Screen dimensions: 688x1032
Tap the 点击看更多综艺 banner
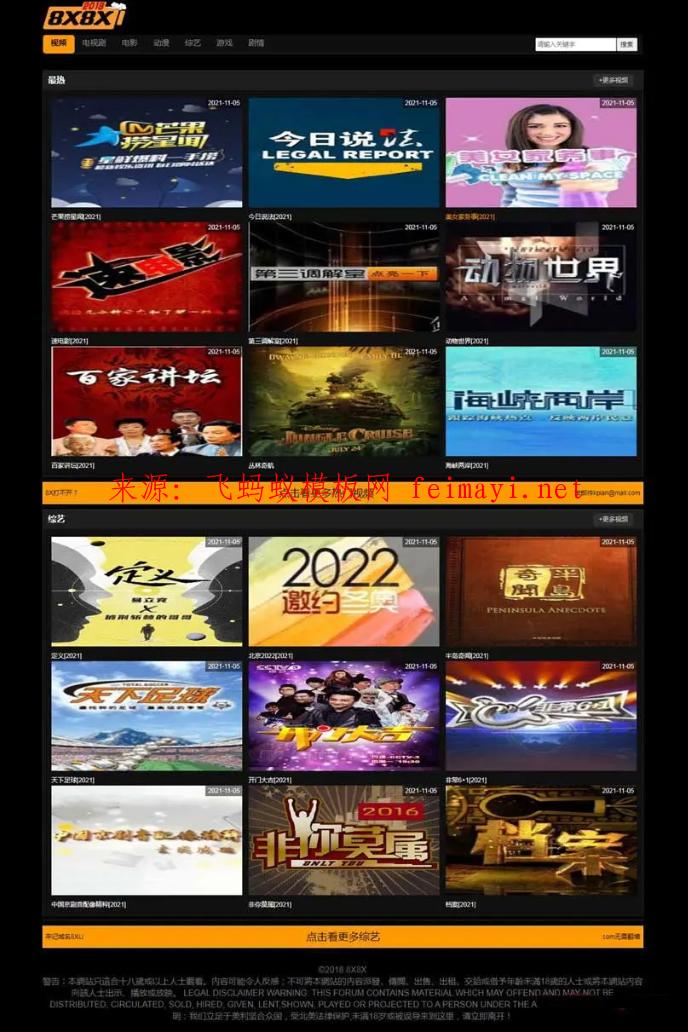[343, 937]
